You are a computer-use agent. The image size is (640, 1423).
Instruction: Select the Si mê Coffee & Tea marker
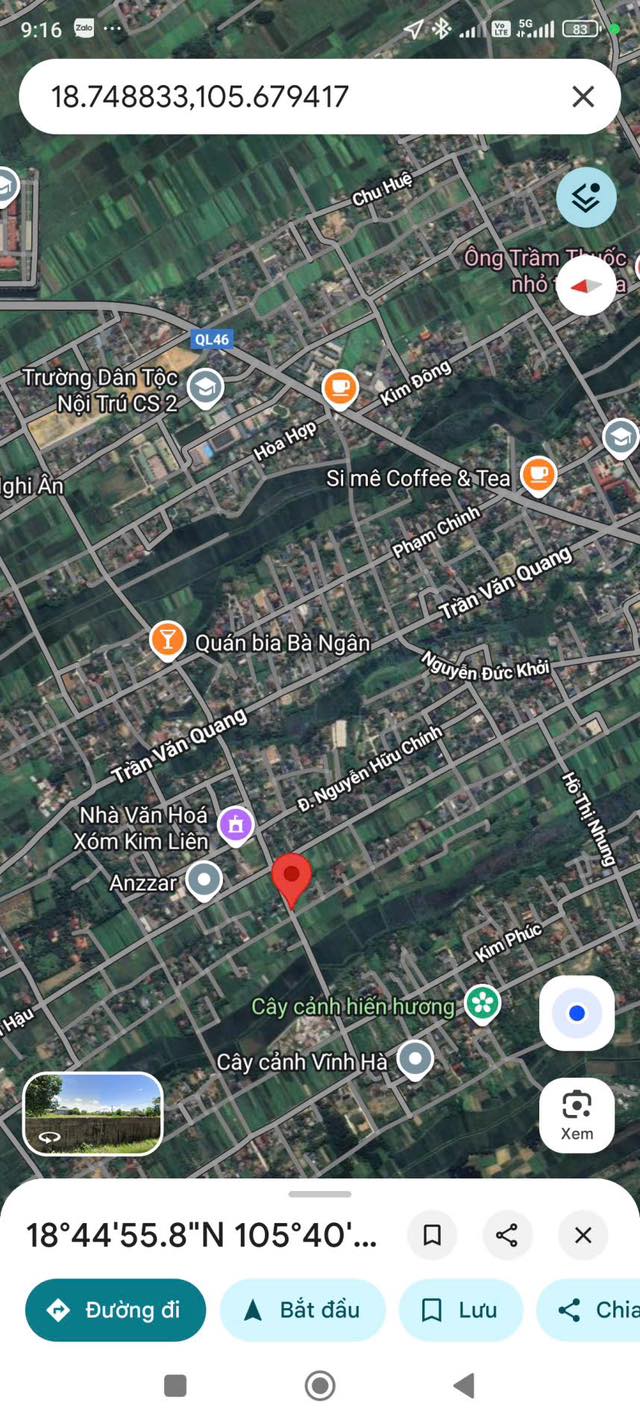coord(539,474)
